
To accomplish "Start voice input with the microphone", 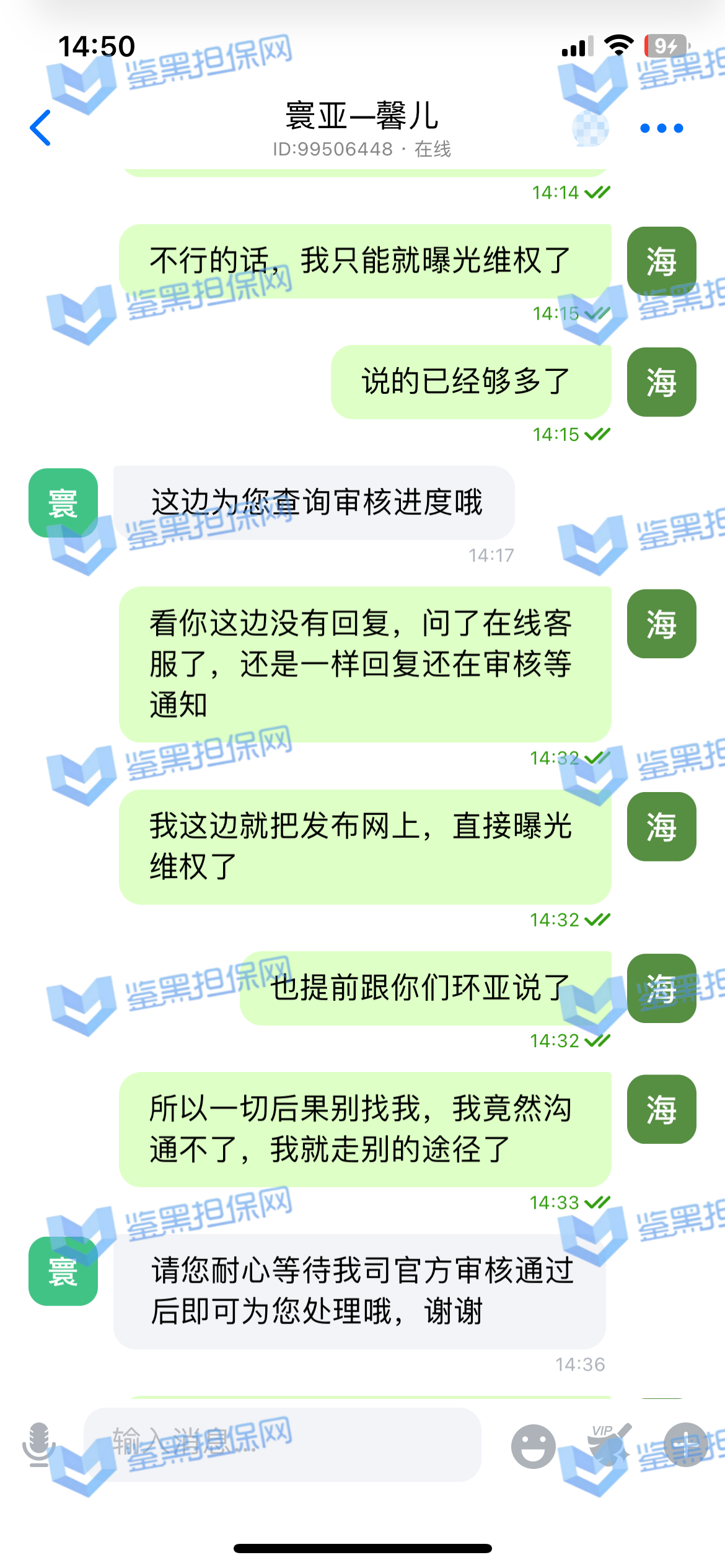I will coord(38,1444).
